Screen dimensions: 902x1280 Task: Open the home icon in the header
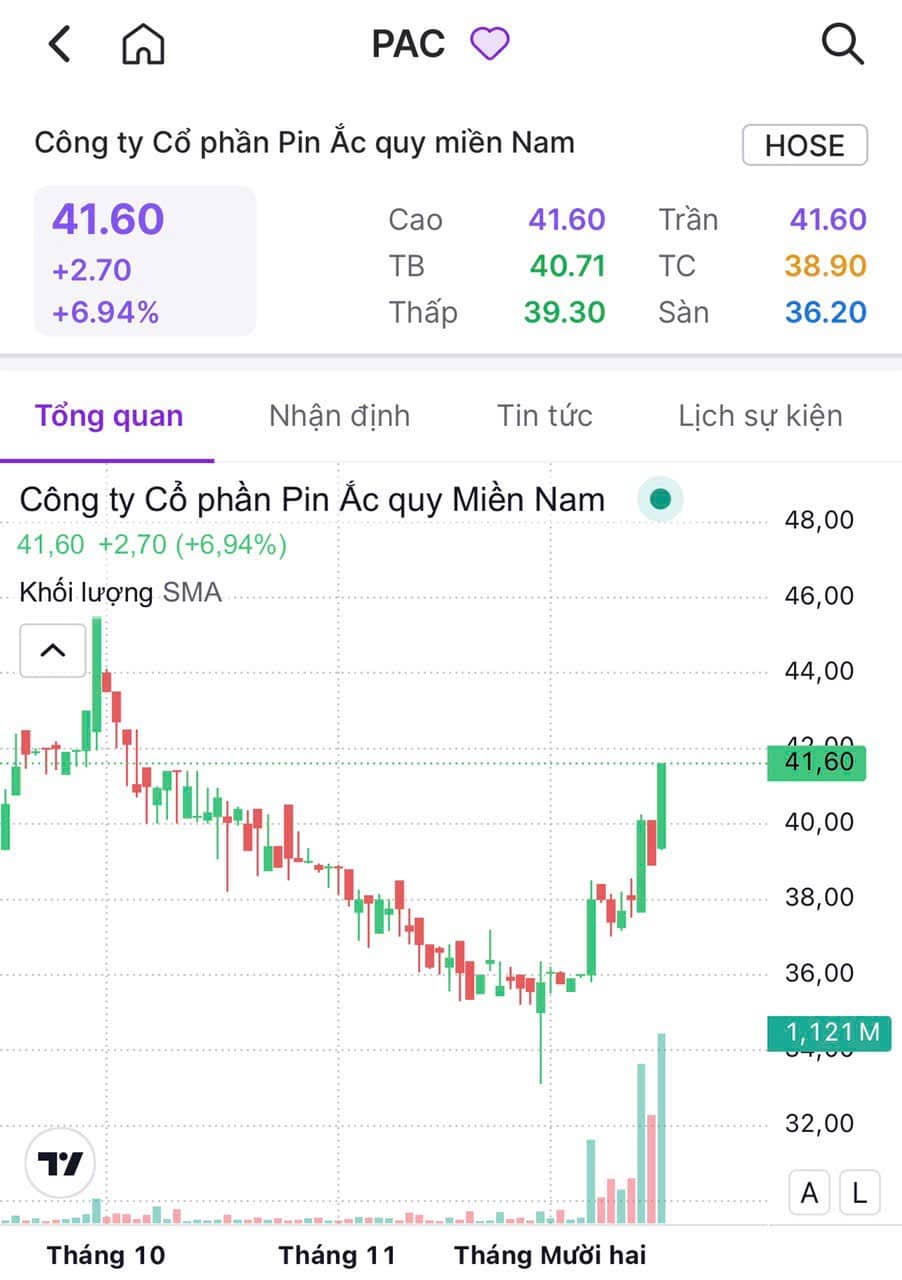click(142, 43)
